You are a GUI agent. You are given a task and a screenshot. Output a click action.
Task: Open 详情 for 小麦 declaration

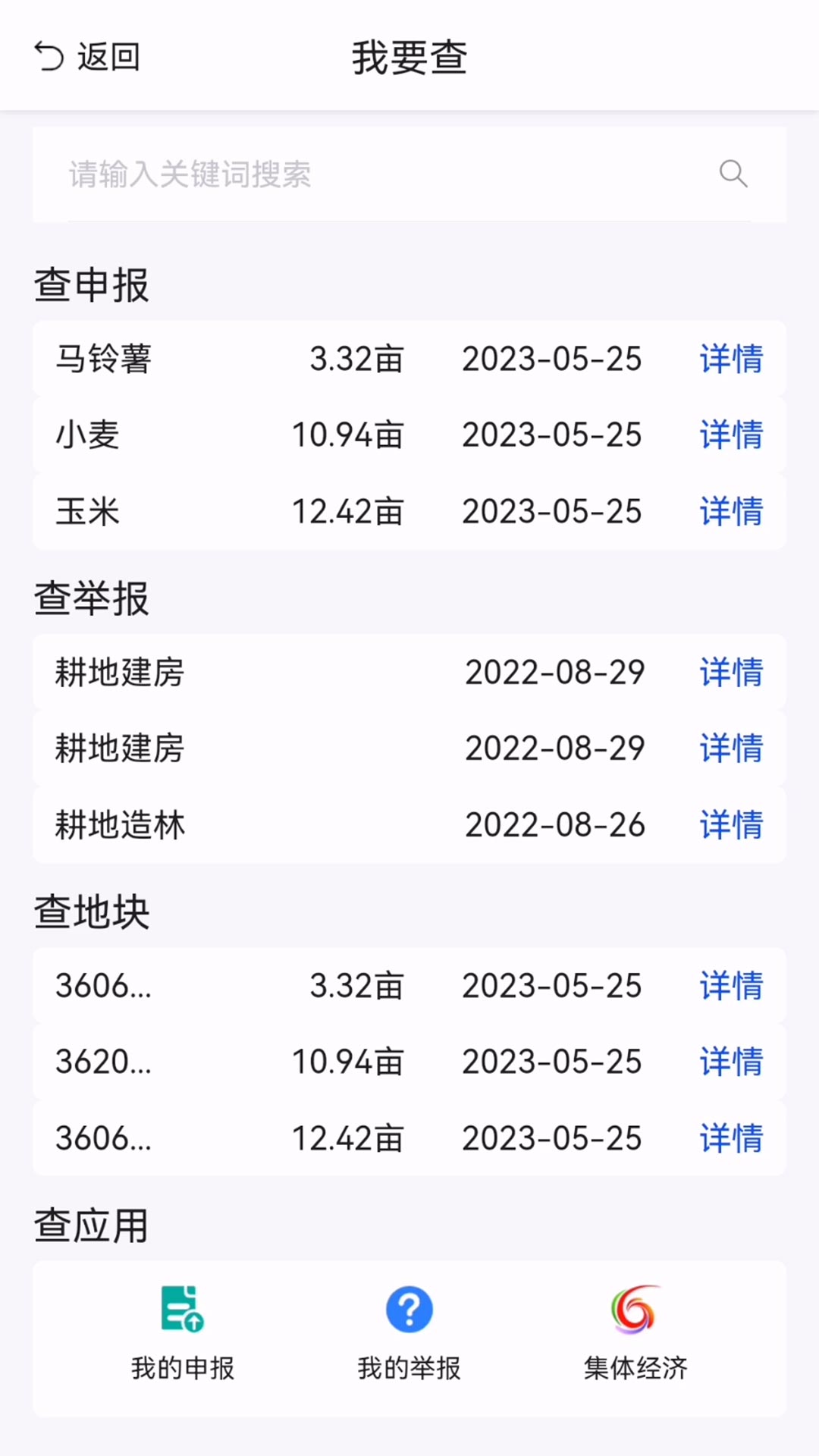click(730, 436)
